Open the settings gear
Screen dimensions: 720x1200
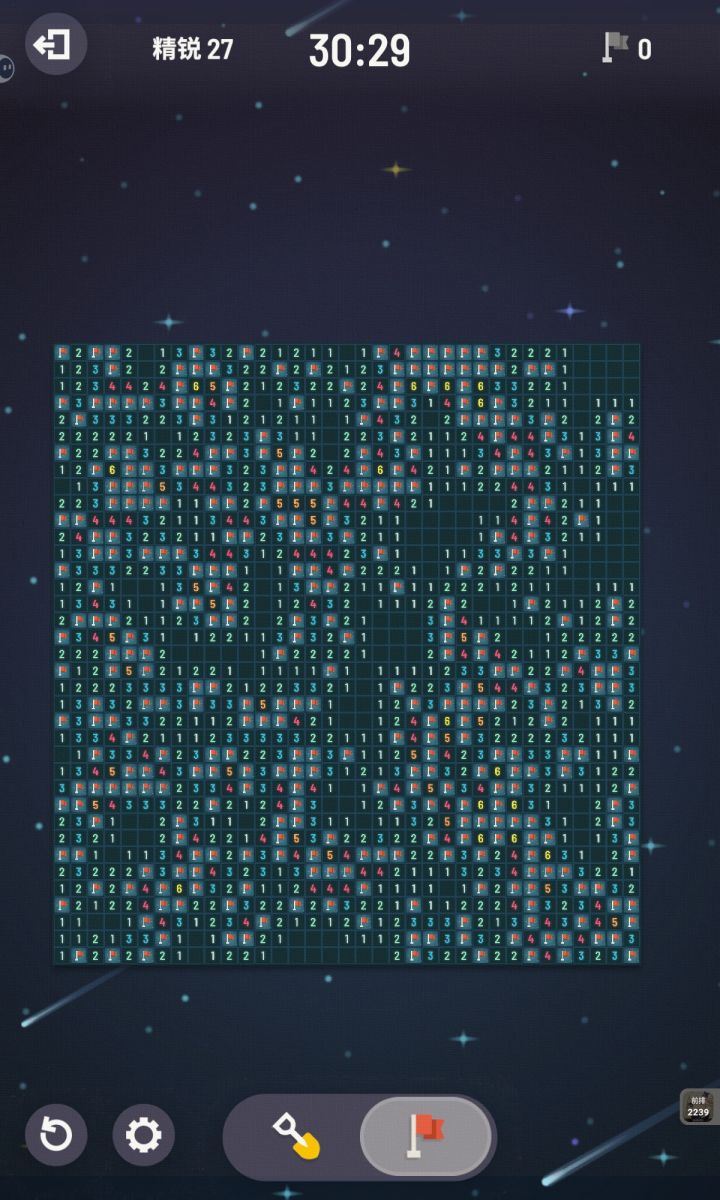point(143,1135)
